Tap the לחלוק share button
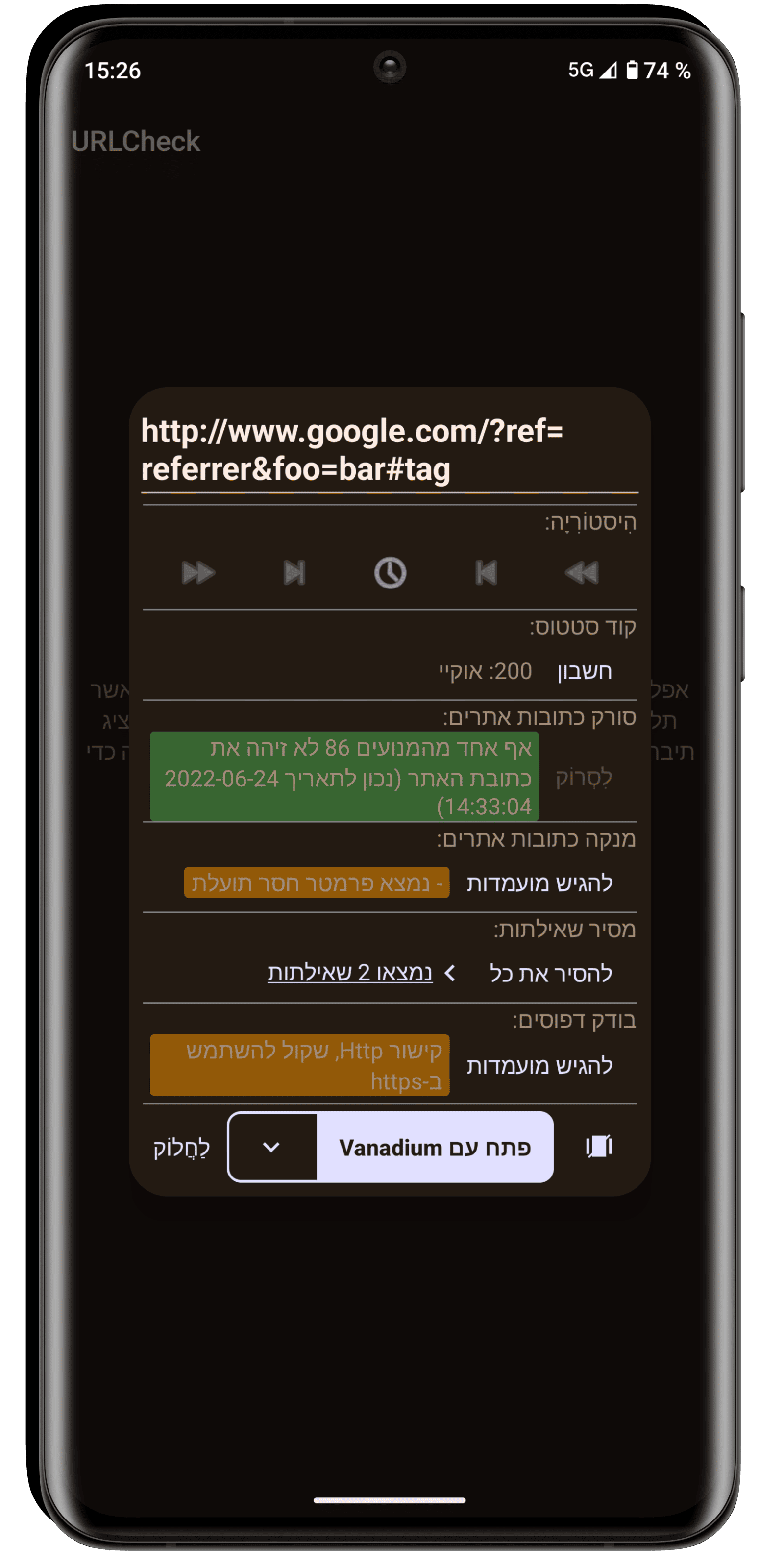This screenshot has width=784, height=1568. (x=181, y=1148)
